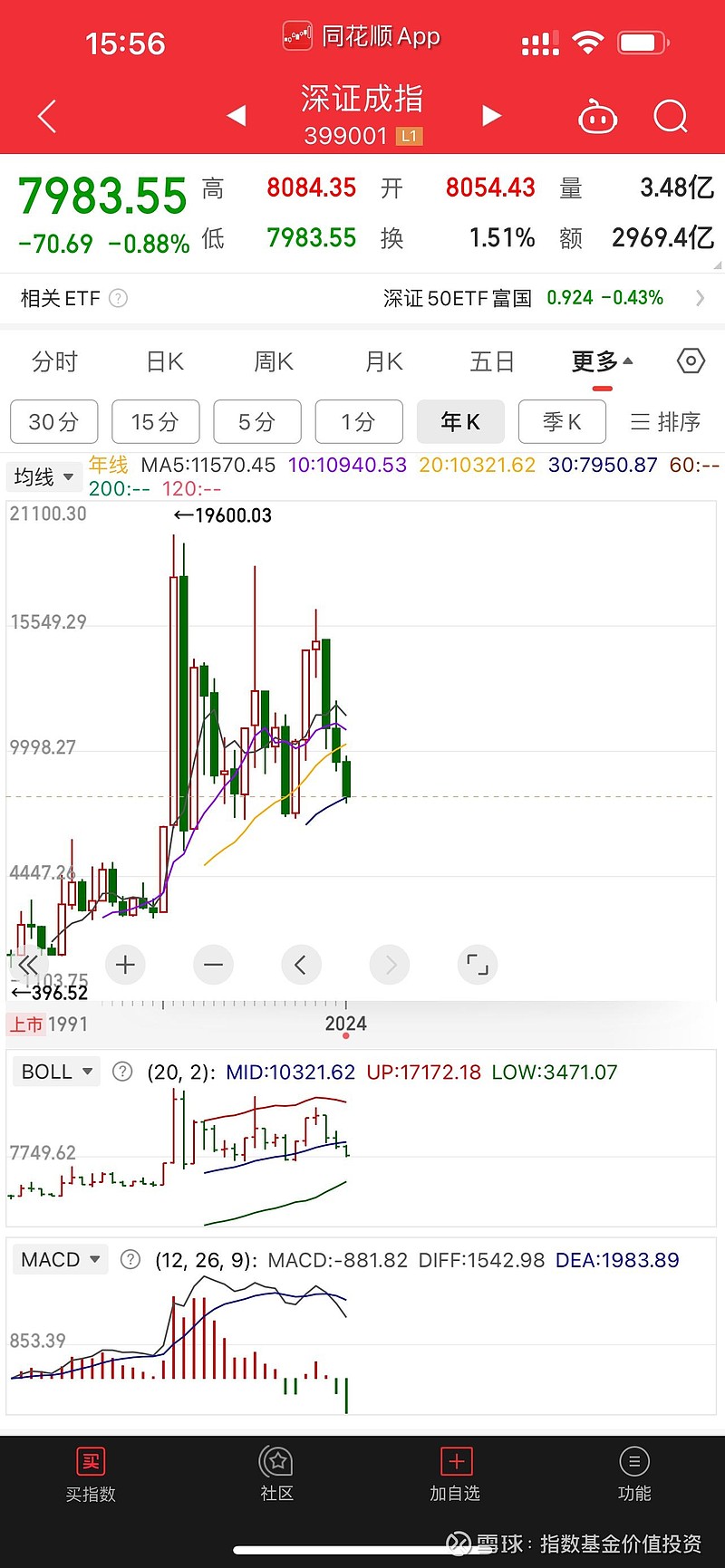Add index via 加自选 button
Image resolution: width=725 pixels, height=1568 pixels.
(x=455, y=1476)
